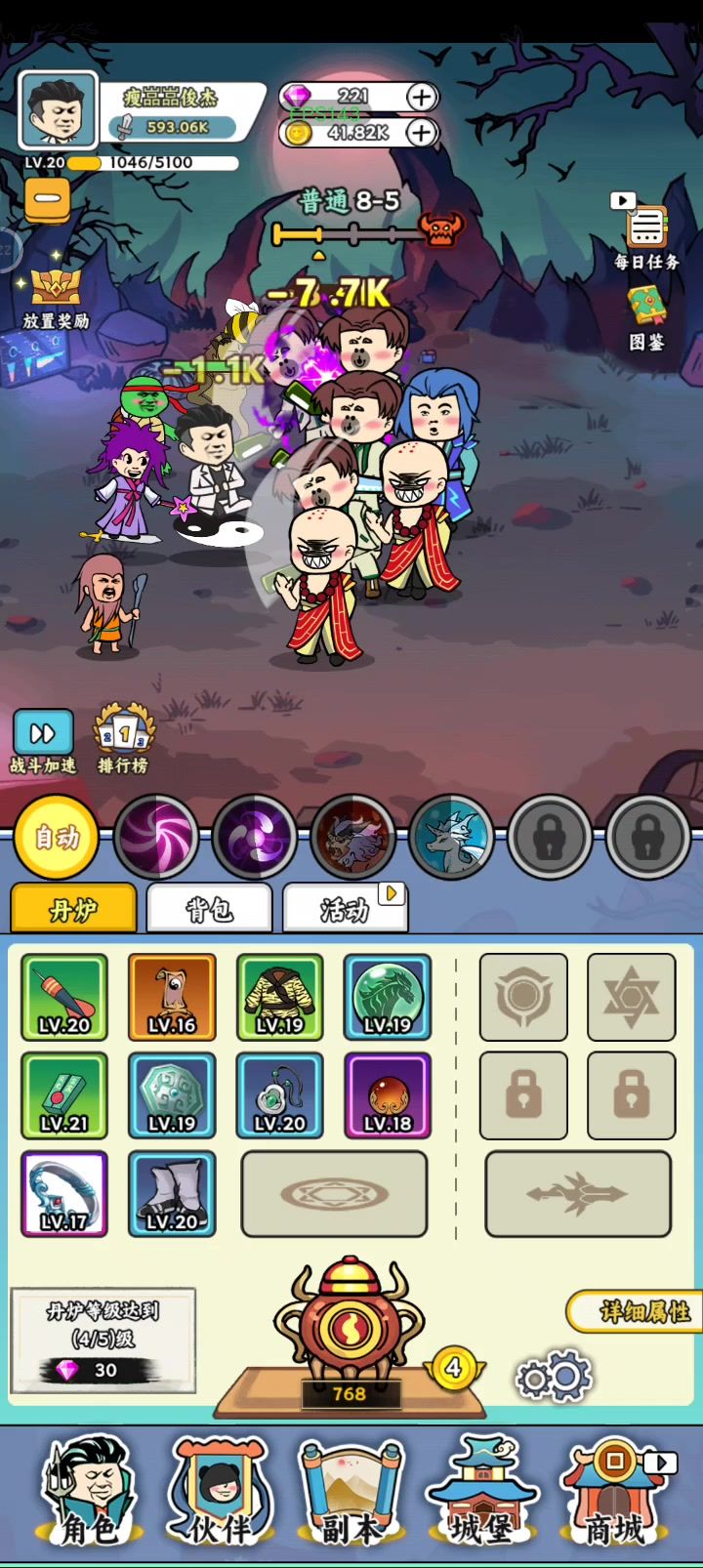Tap the plus next to the 221 gems
Viewport: 703px width, 1568px height.
pos(421,97)
